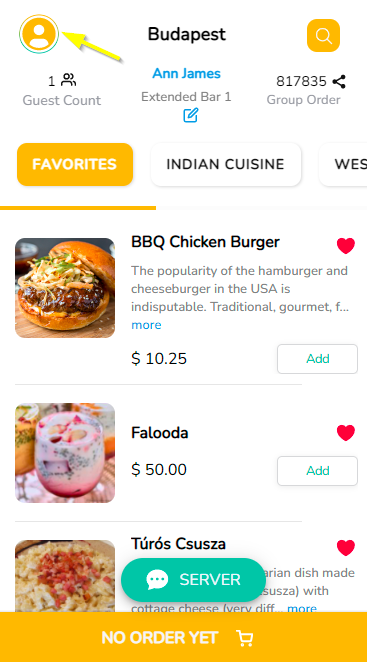Viewport: 367px width, 662px height.
Task: Chat with the Server
Action: coord(193,580)
